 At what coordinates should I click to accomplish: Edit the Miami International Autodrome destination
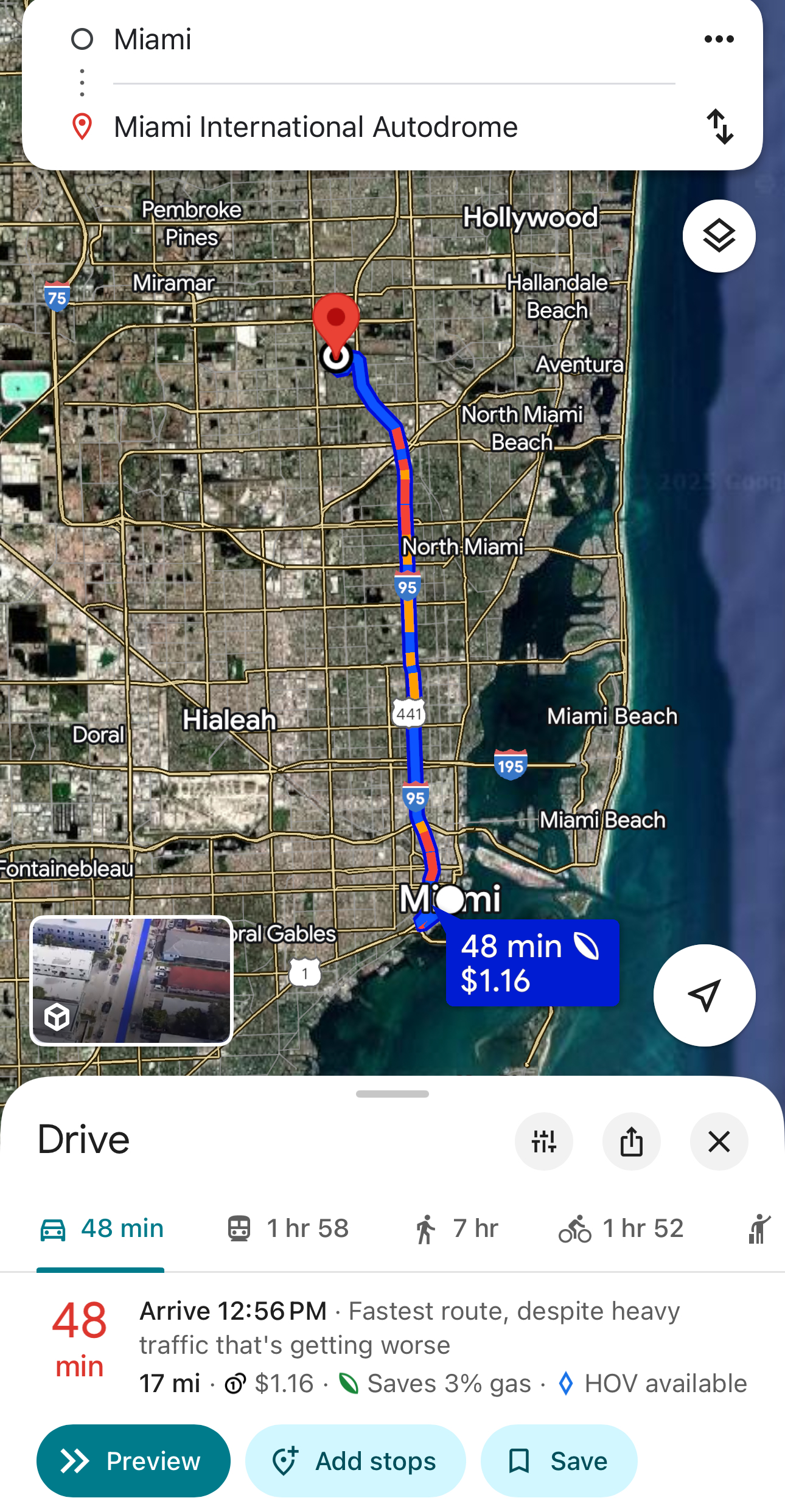316,126
